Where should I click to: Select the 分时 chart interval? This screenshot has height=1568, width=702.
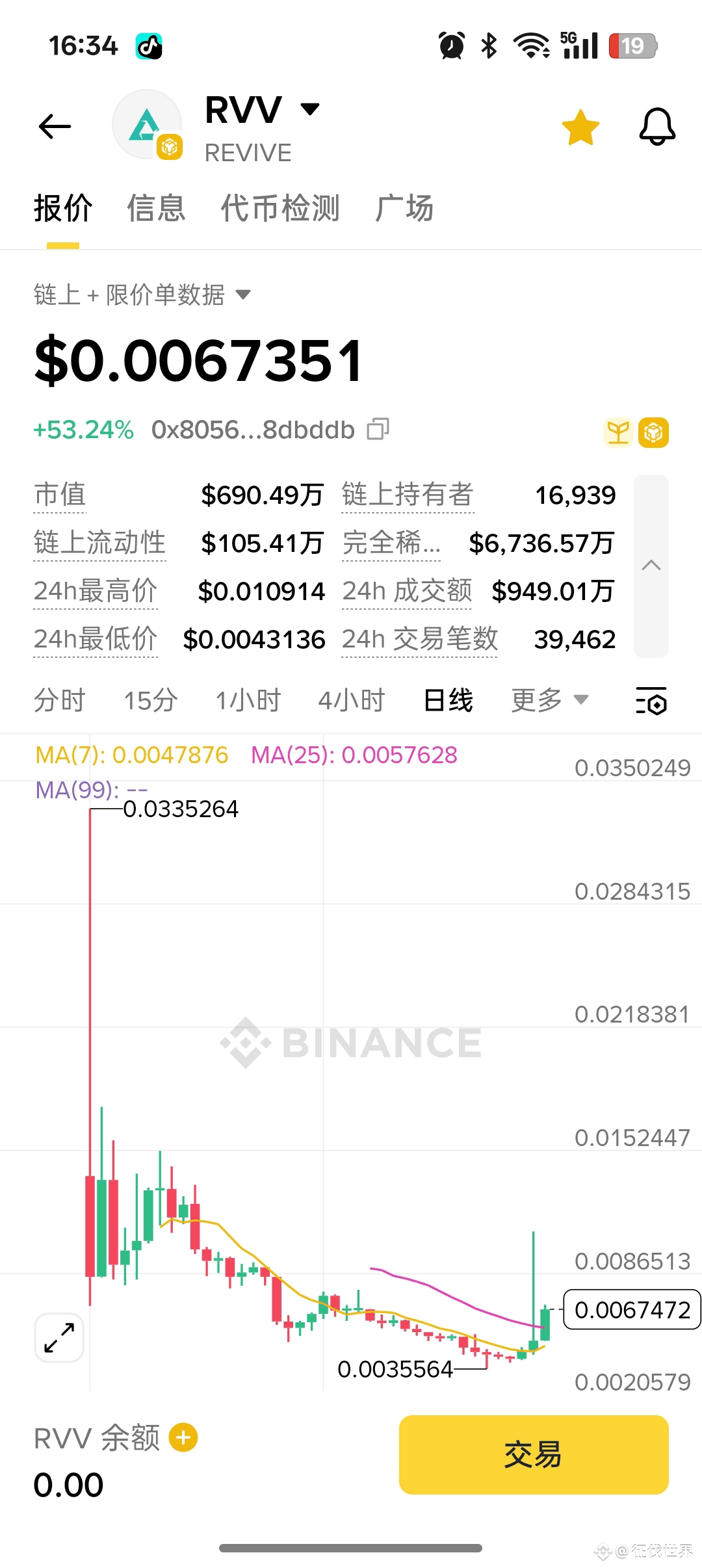pyautogui.click(x=59, y=700)
